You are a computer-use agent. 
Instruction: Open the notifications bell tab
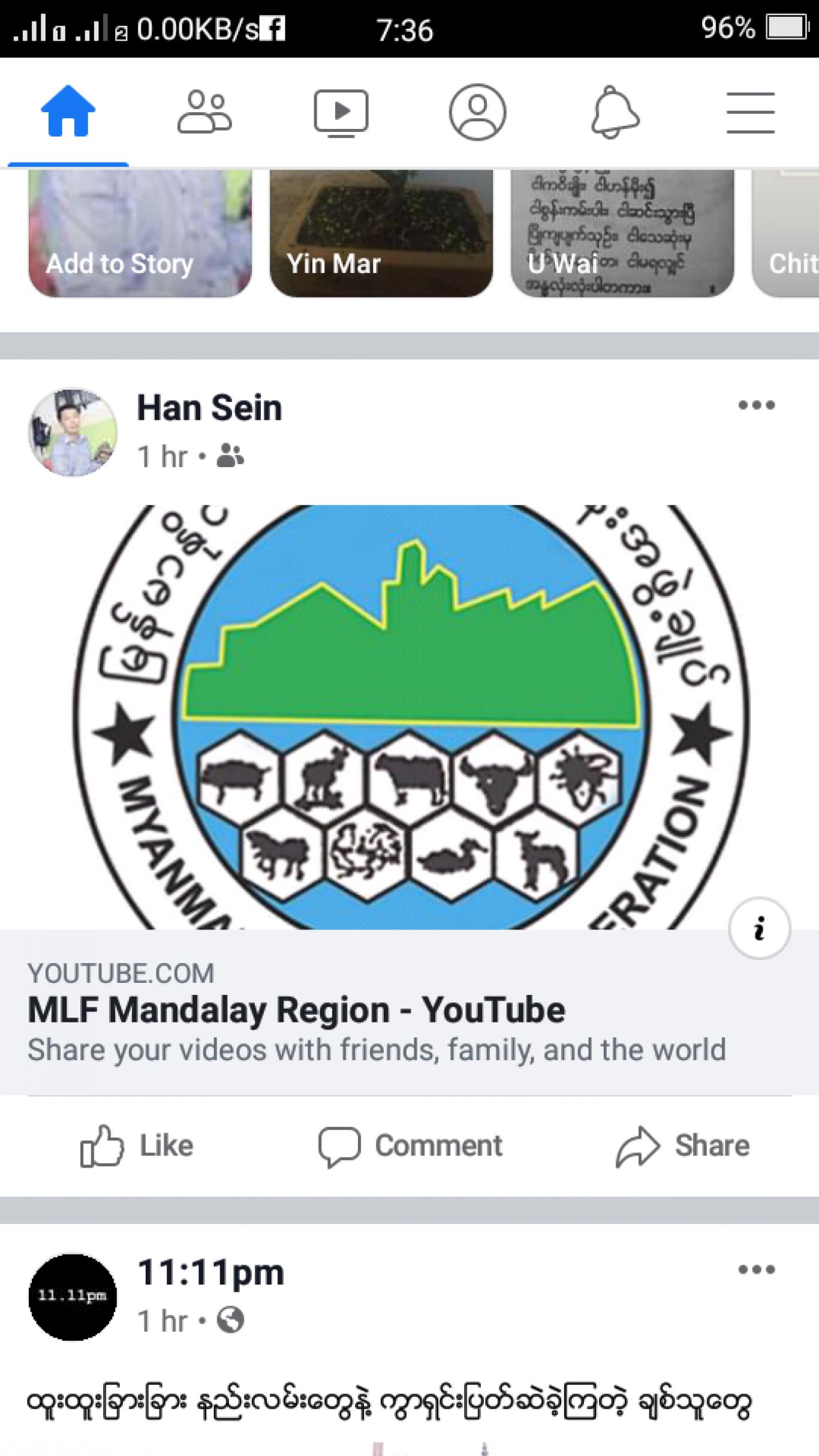tap(615, 112)
